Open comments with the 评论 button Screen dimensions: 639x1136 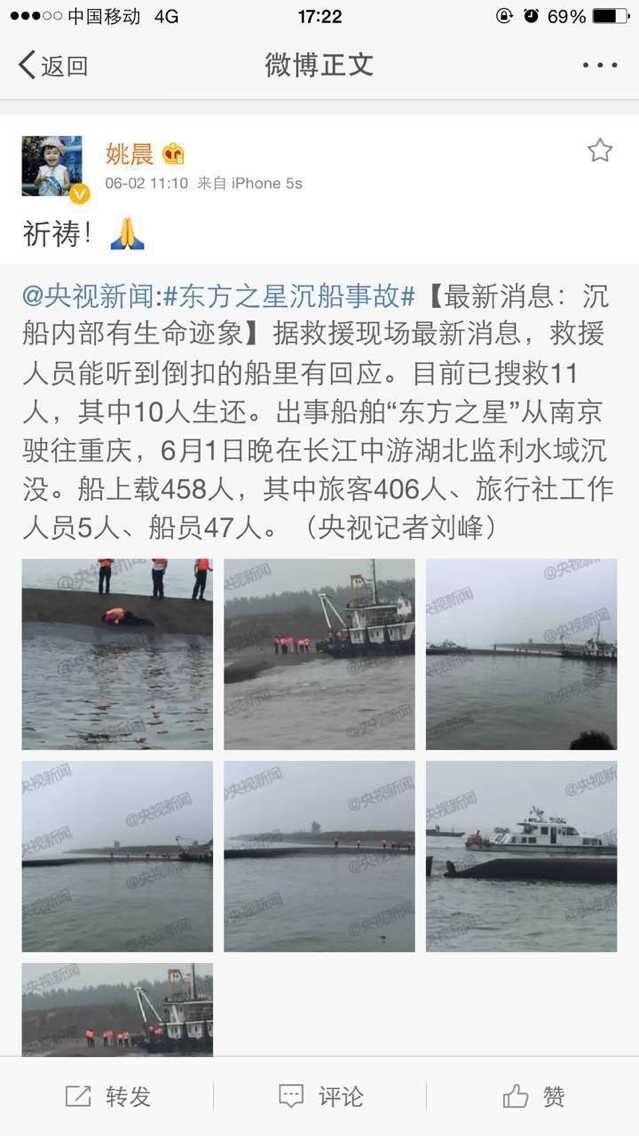[x=320, y=1096]
